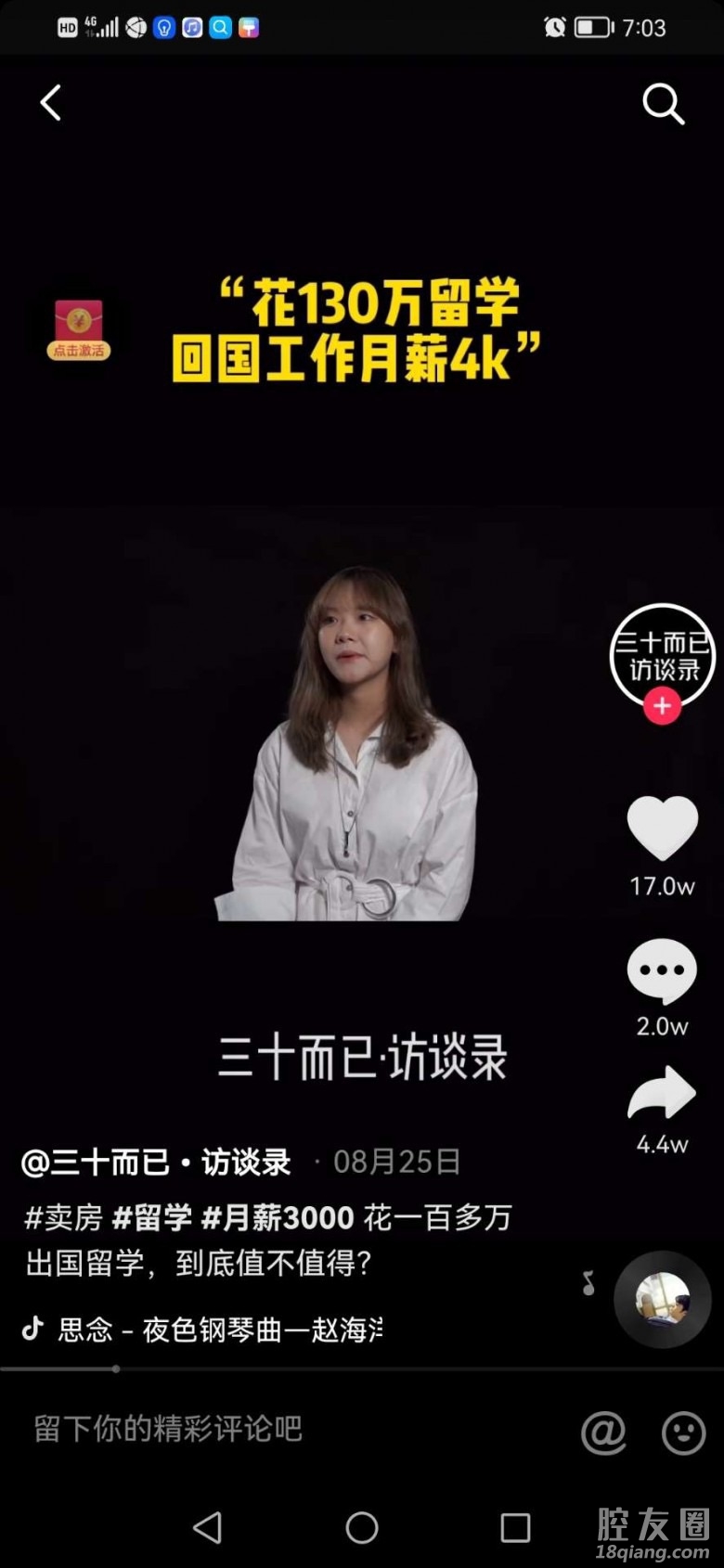Open the comments bubble showing 2.0w
The image size is (724, 1568).
662,971
